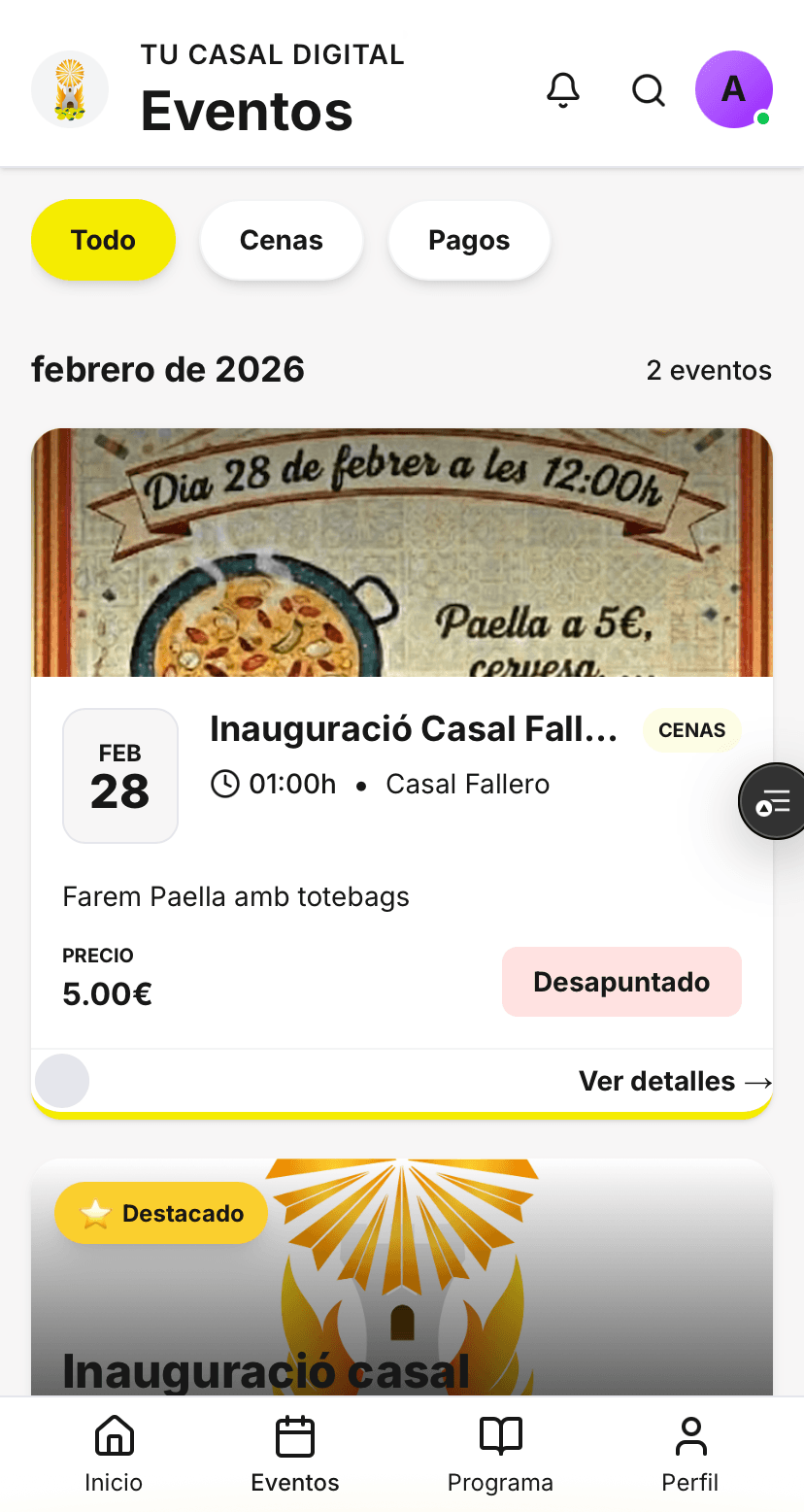Screen dimensions: 804x1512
Task: Tap the clock icon beside 01:00h
Action: 225,783
